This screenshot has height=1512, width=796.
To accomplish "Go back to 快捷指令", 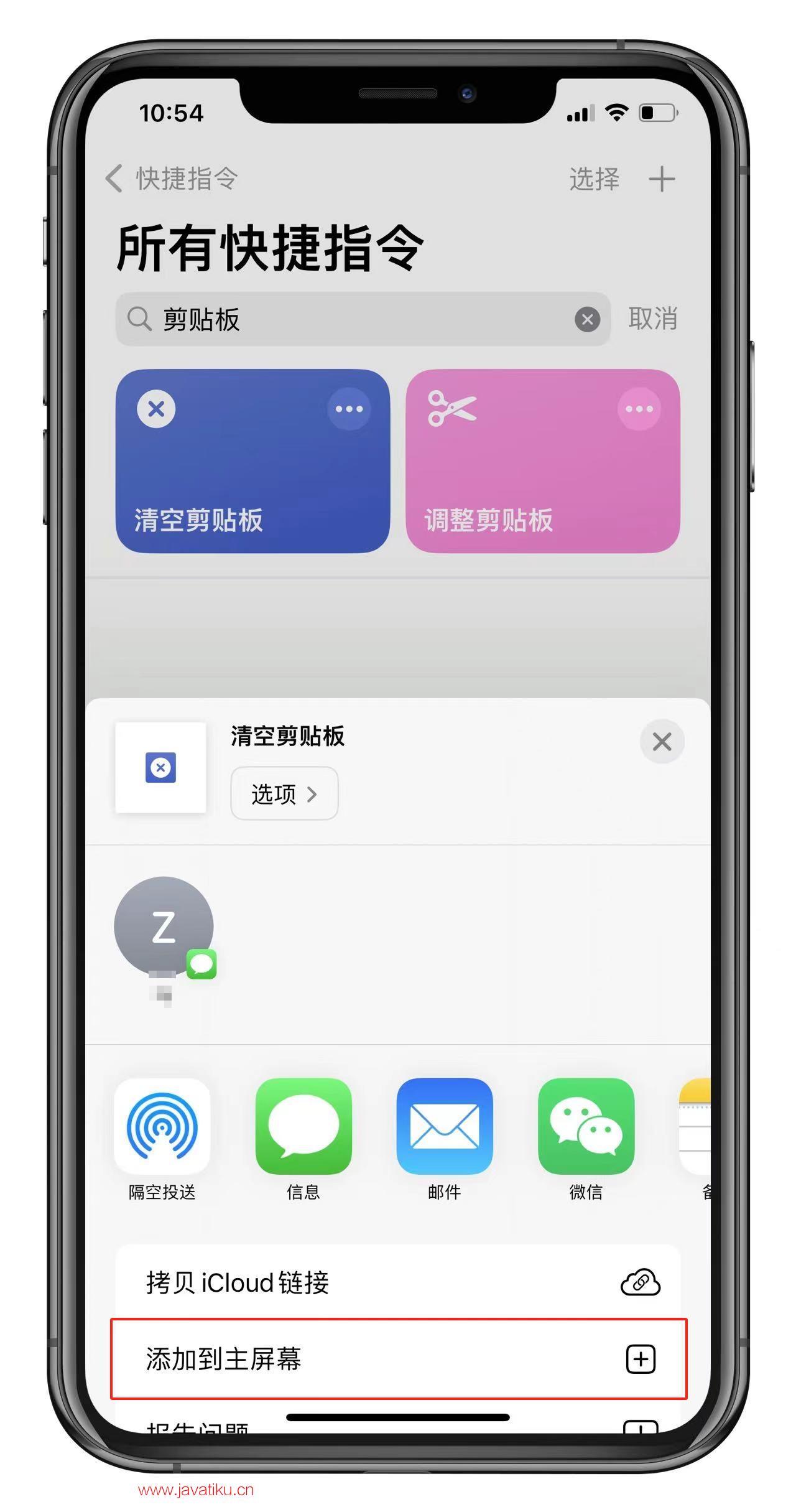I will pyautogui.click(x=172, y=179).
